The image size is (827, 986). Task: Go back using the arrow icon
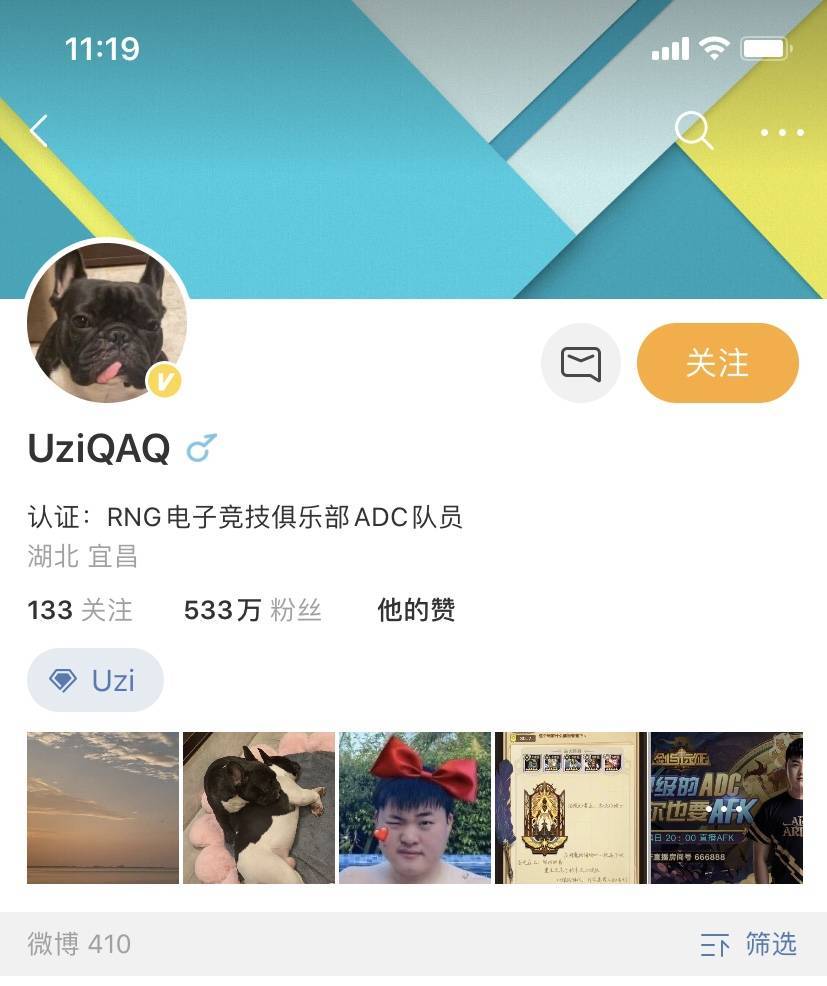click(39, 131)
